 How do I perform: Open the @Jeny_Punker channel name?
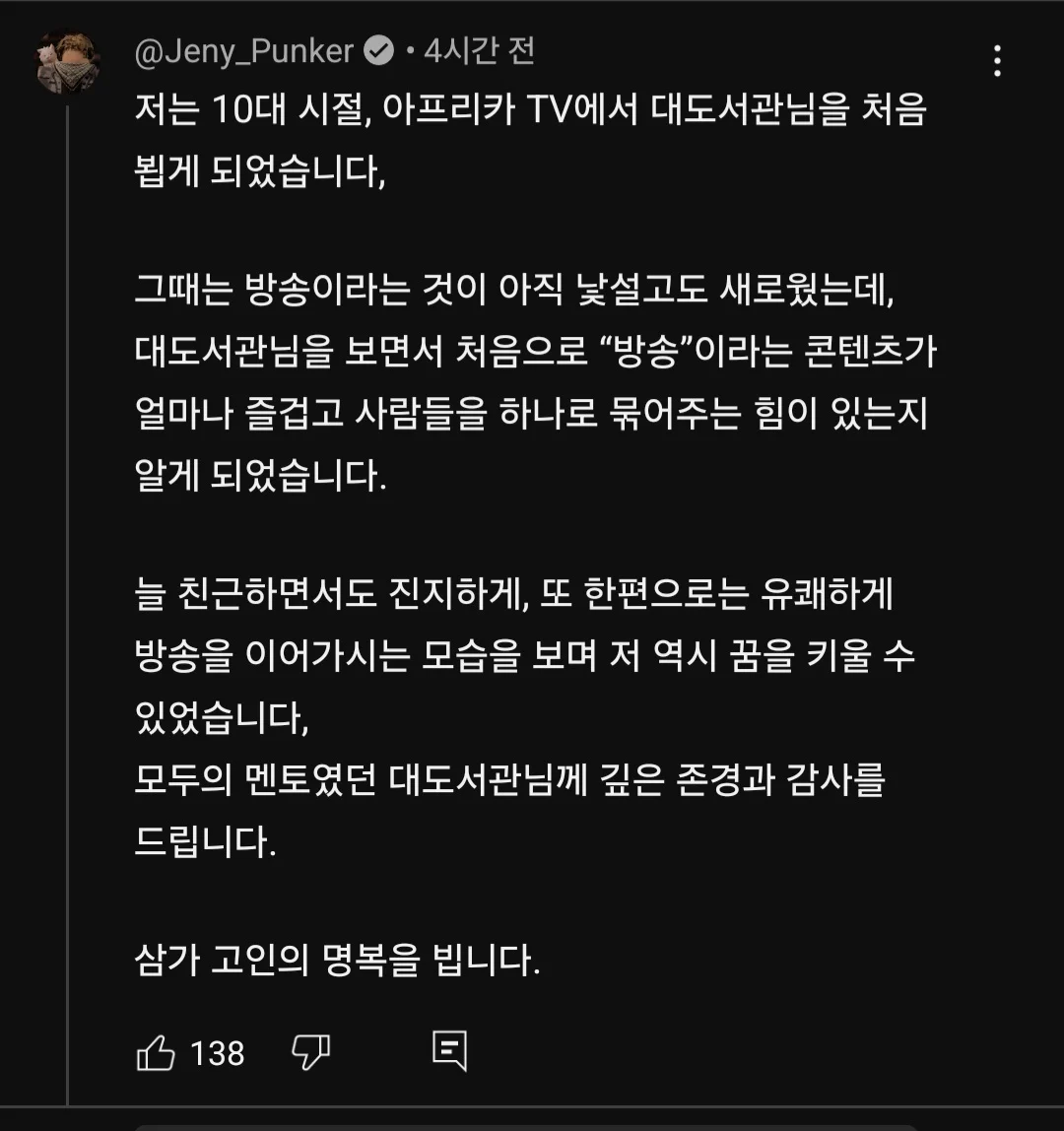[x=243, y=51]
